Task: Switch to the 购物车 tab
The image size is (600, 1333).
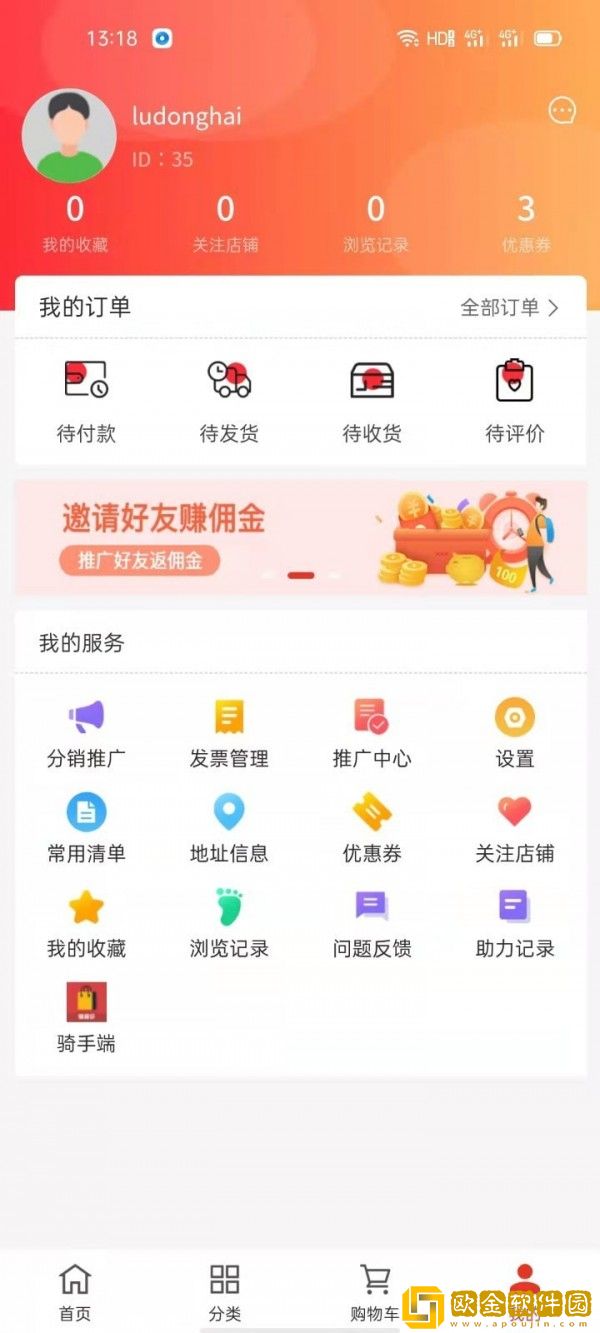Action: coord(375,1290)
